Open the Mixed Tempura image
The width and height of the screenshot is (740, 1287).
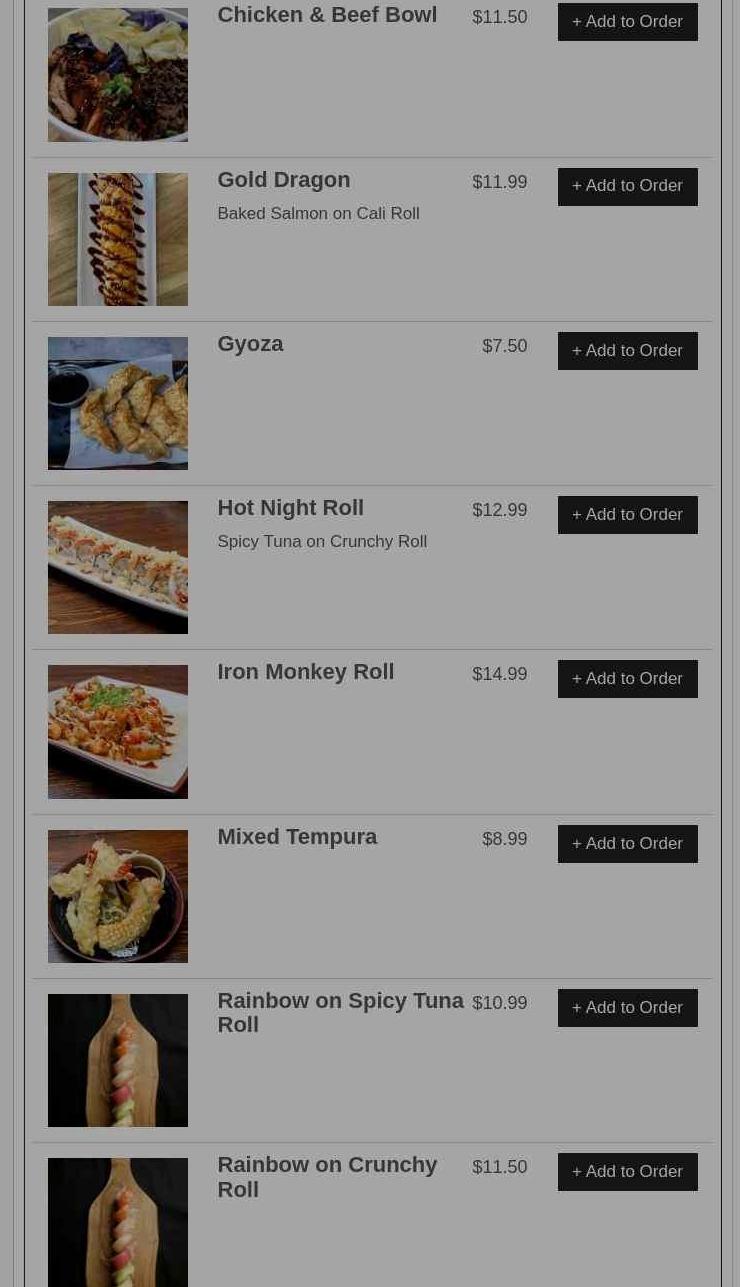click(117, 896)
